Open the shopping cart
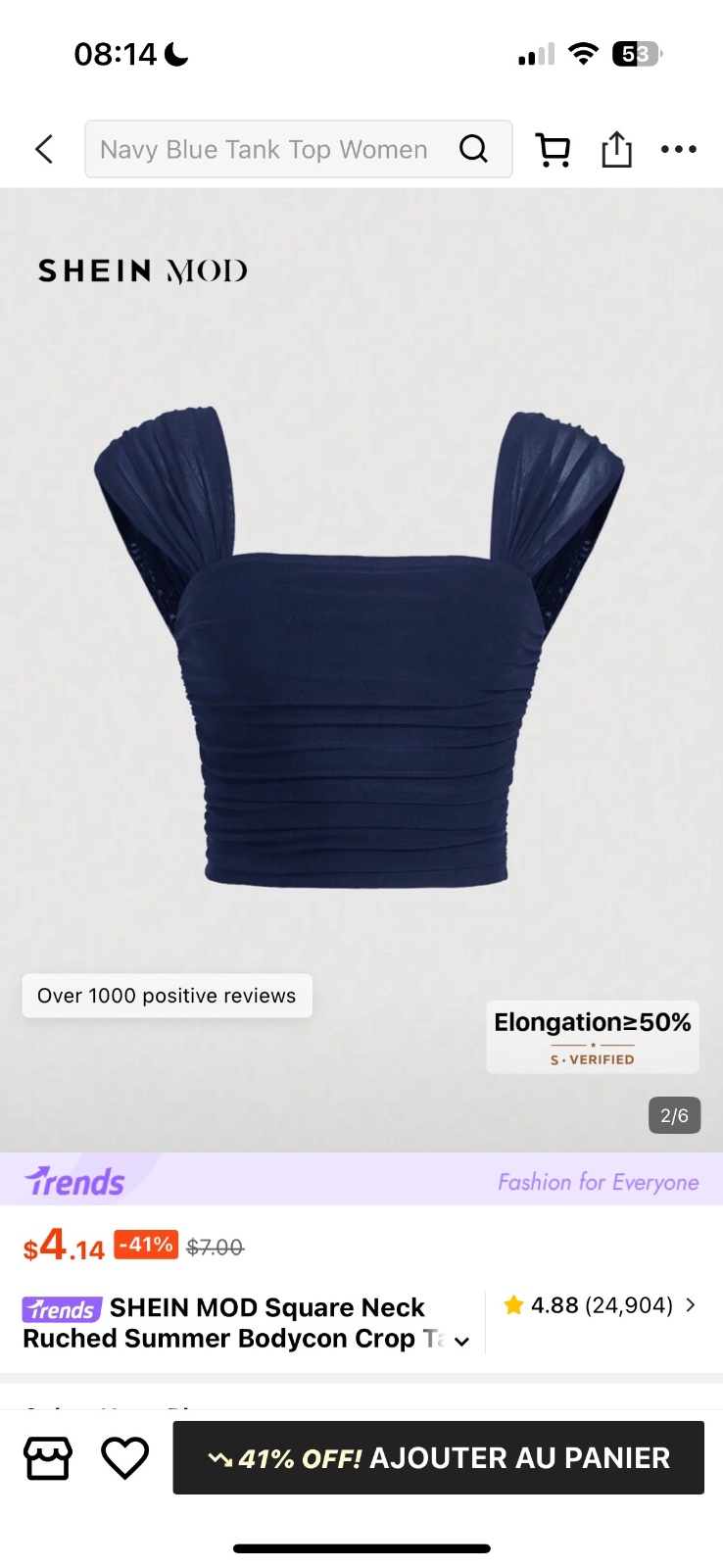The image size is (723, 1568). click(554, 150)
